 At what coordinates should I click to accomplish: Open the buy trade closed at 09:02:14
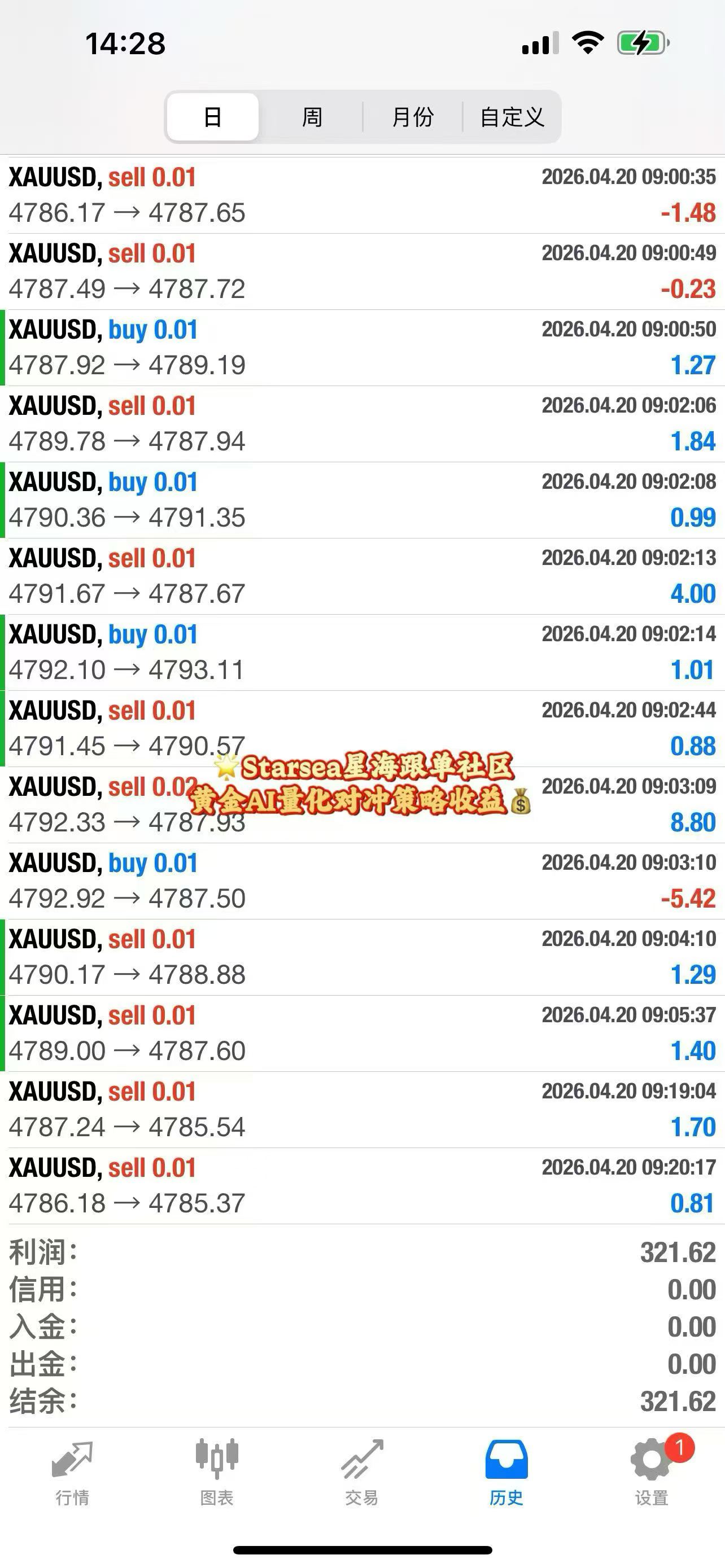[x=362, y=652]
